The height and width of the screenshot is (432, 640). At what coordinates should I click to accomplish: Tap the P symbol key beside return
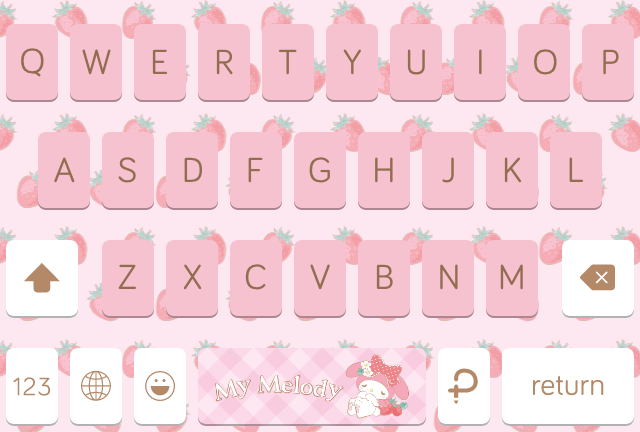pyautogui.click(x=464, y=386)
